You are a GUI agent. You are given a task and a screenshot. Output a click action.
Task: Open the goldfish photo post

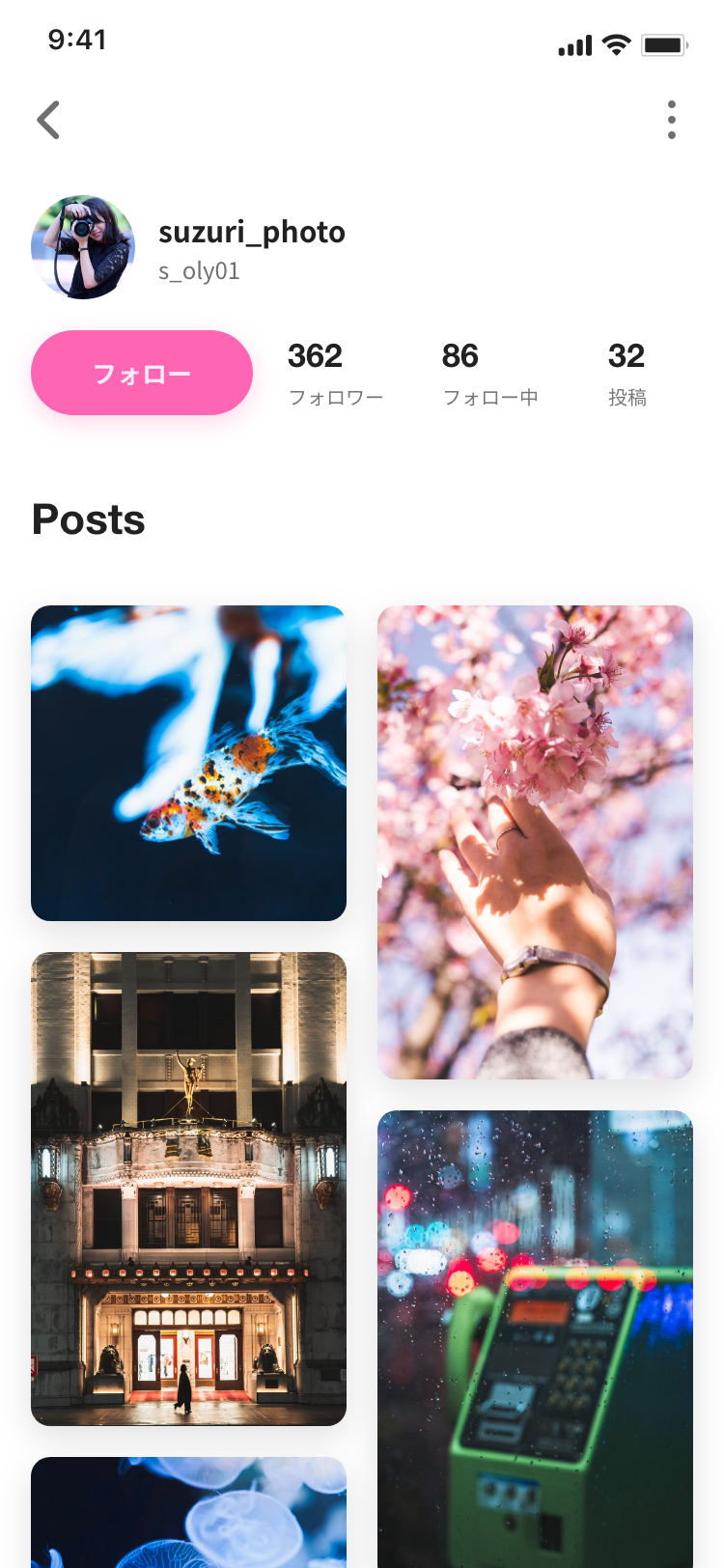pyautogui.click(x=188, y=763)
